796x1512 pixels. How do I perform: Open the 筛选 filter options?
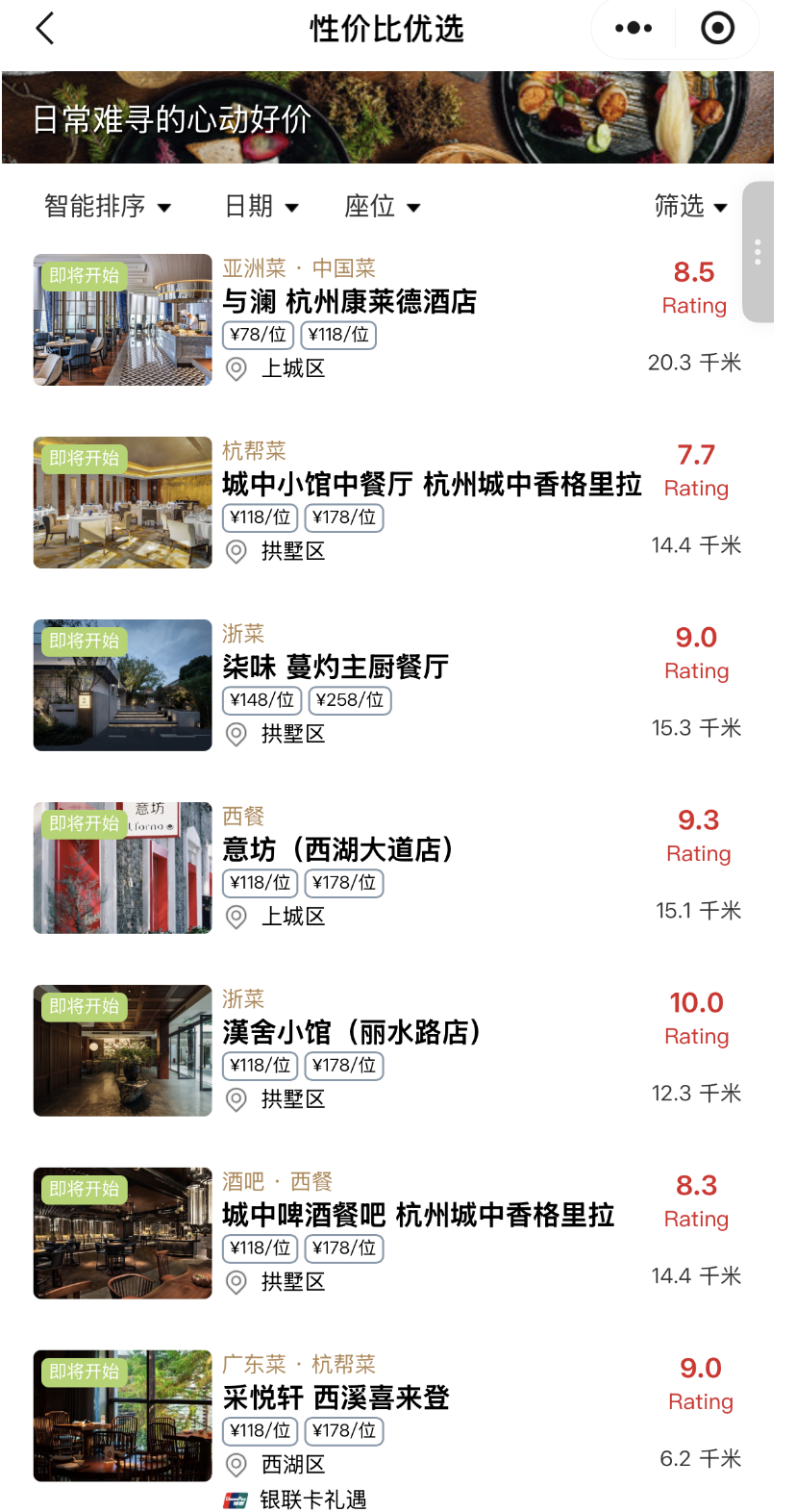click(690, 206)
